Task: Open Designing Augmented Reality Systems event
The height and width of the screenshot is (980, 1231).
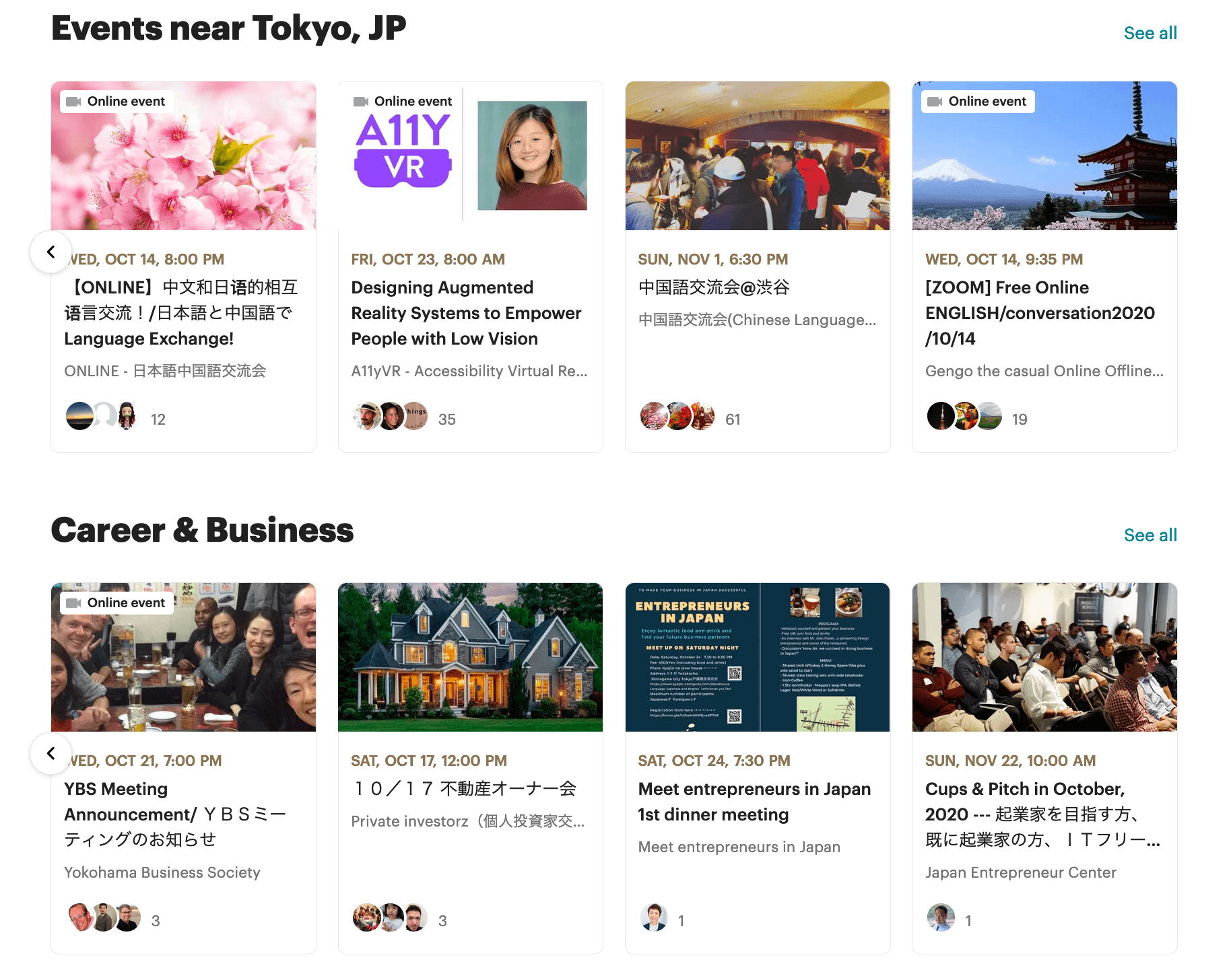Action: coord(465,313)
